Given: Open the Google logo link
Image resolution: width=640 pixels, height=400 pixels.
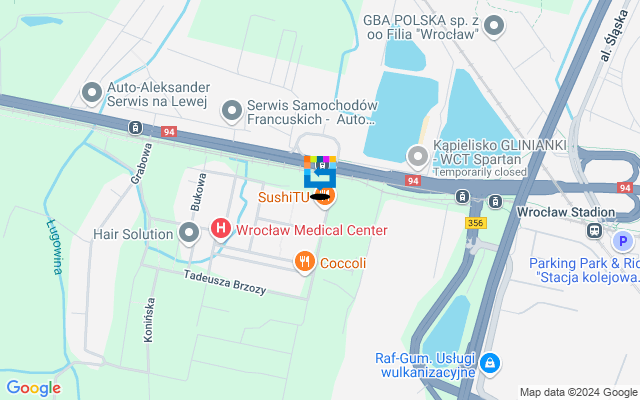Looking at the screenshot, I should [33, 388].
